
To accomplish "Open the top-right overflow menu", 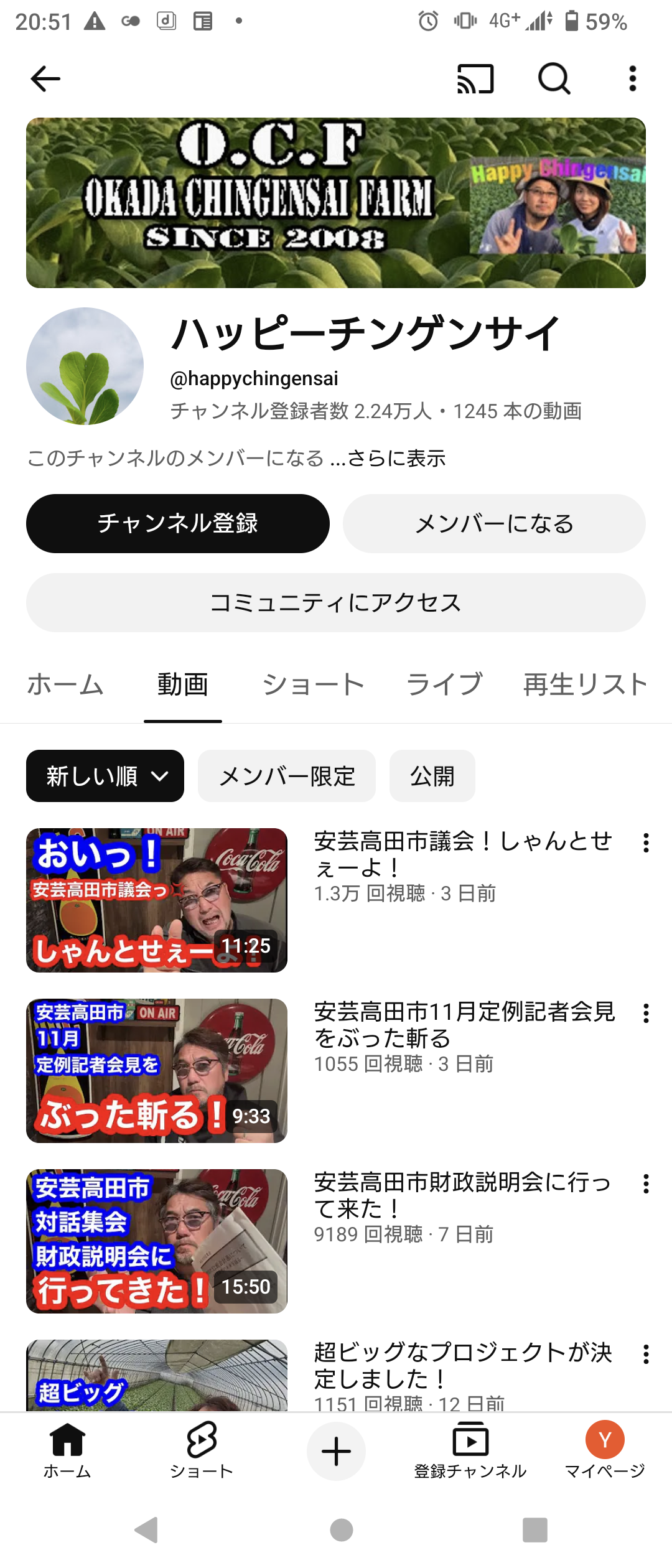I will pos(632,78).
